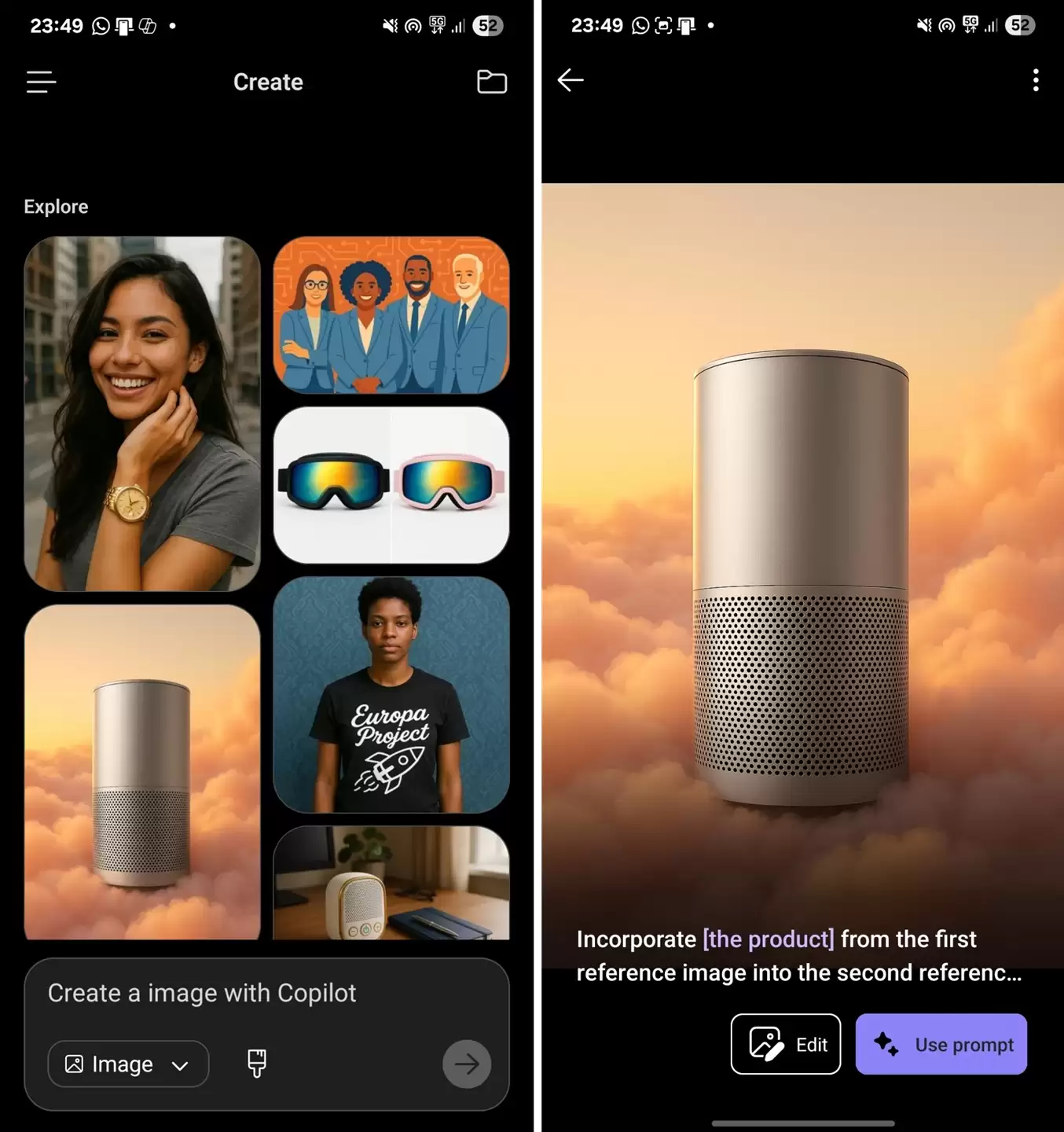This screenshot has height=1132, width=1064.
Task: Open the speaker in clouds thumbnail
Action: click(142, 772)
